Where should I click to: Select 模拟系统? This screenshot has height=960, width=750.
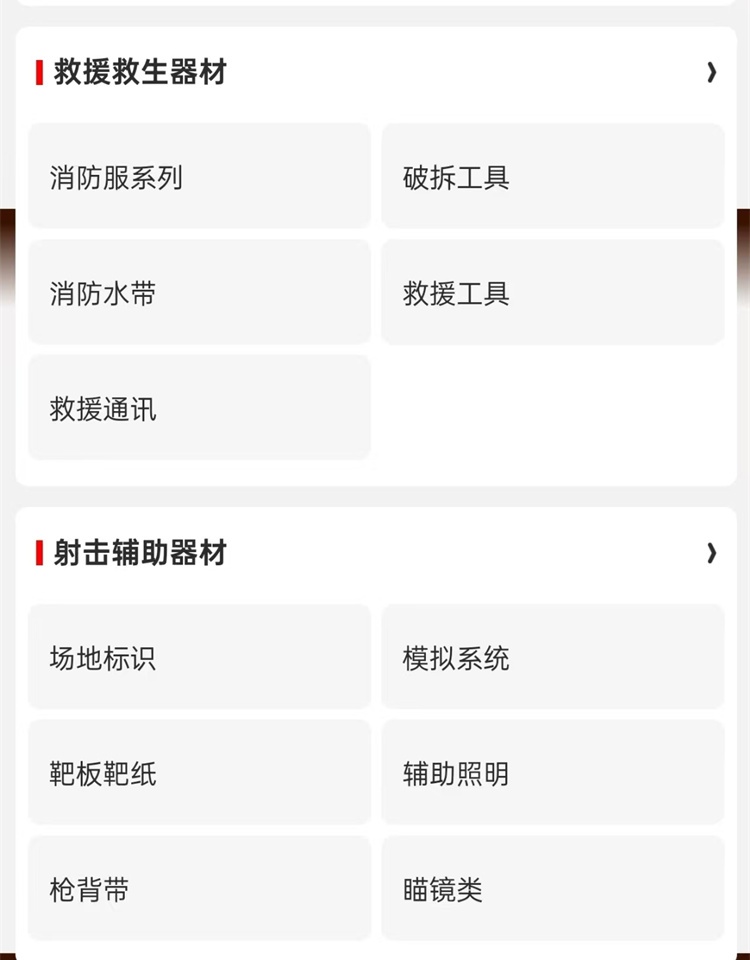coord(553,657)
